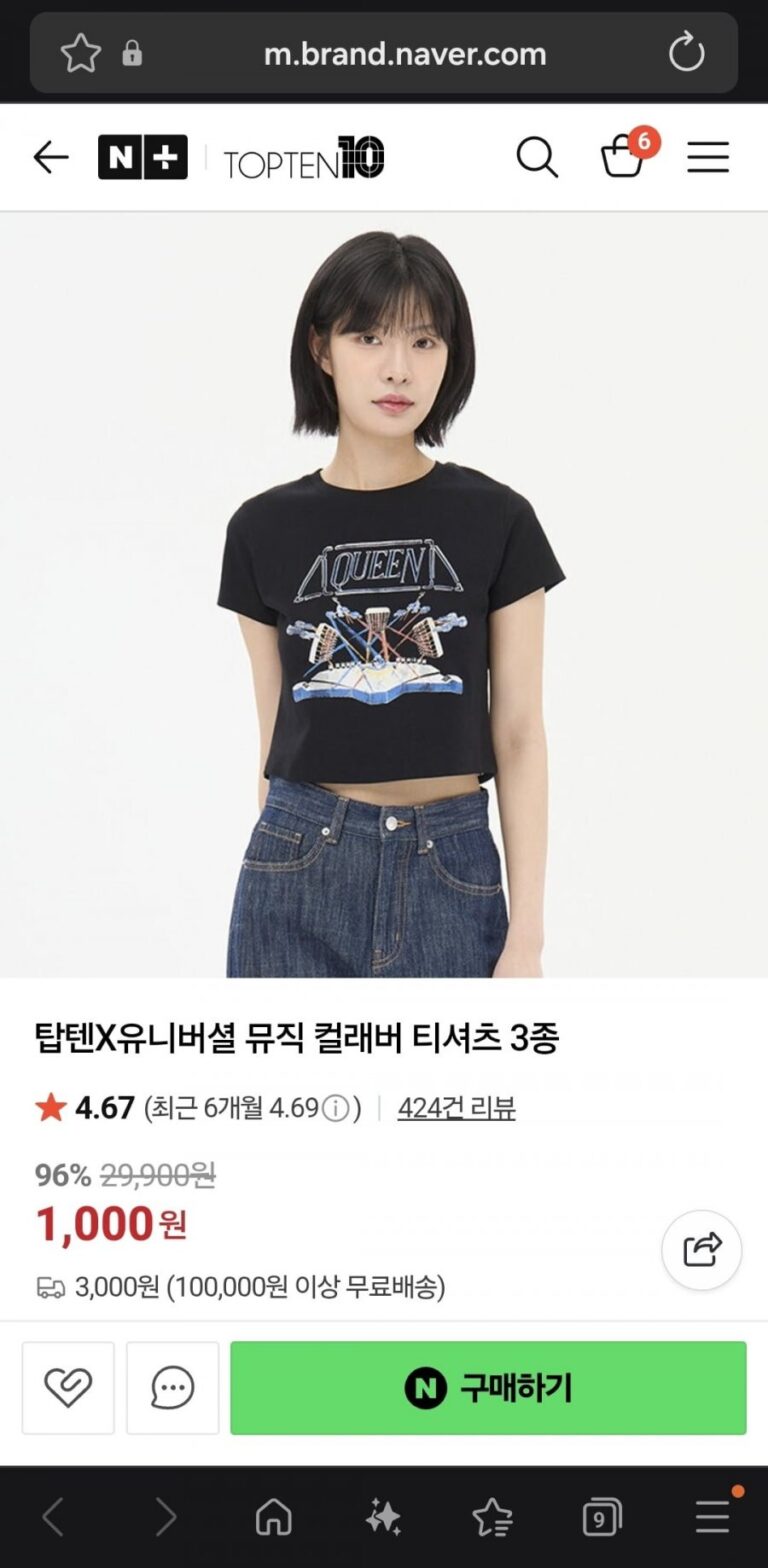Add this product to wishlist
The image size is (768, 1568).
coord(68,1388)
